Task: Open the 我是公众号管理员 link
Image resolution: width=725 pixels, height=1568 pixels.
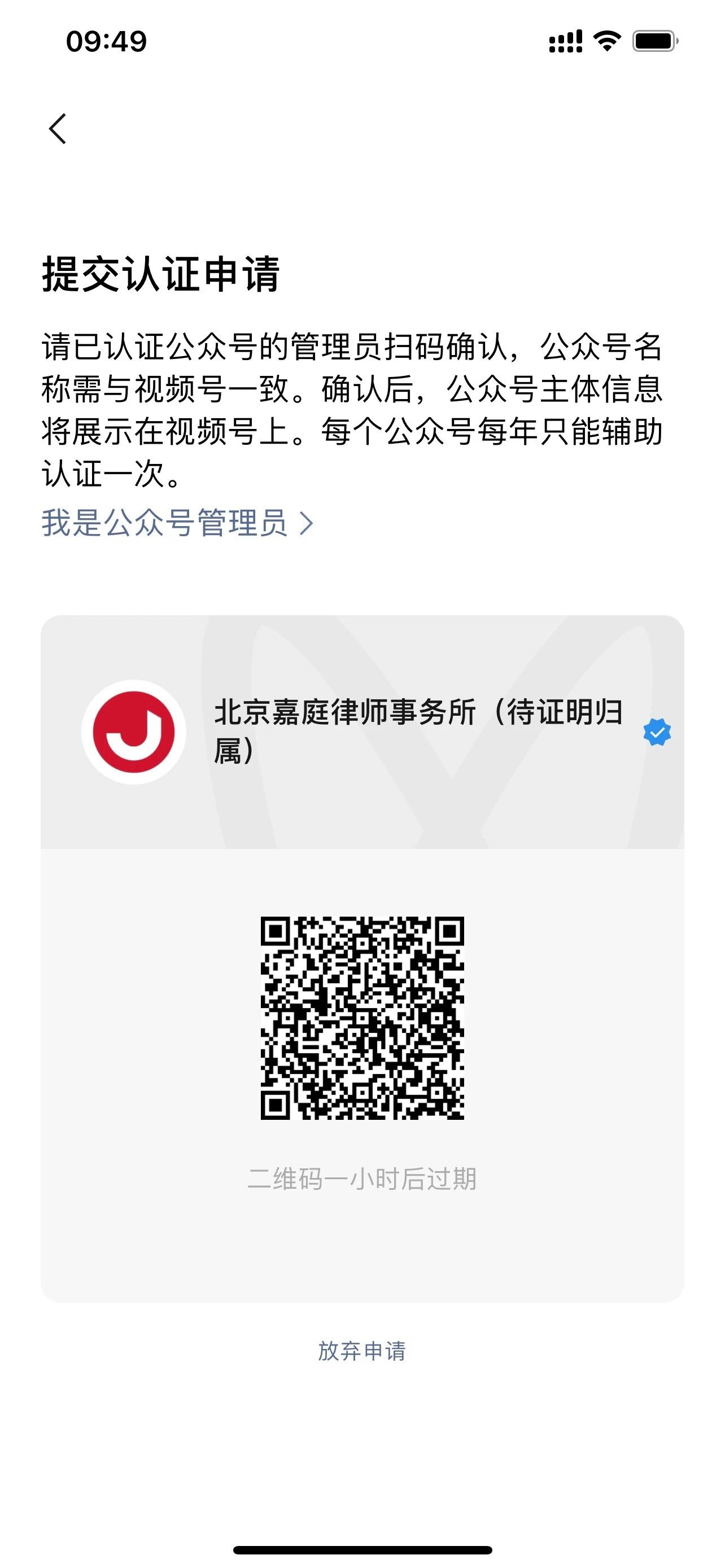Action: click(x=177, y=523)
